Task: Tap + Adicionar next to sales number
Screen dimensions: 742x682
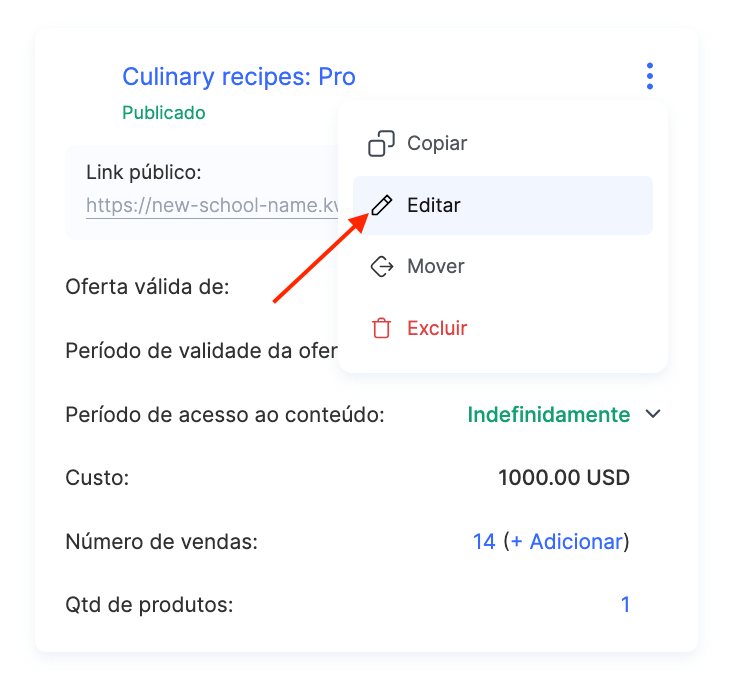Action: coord(567,541)
